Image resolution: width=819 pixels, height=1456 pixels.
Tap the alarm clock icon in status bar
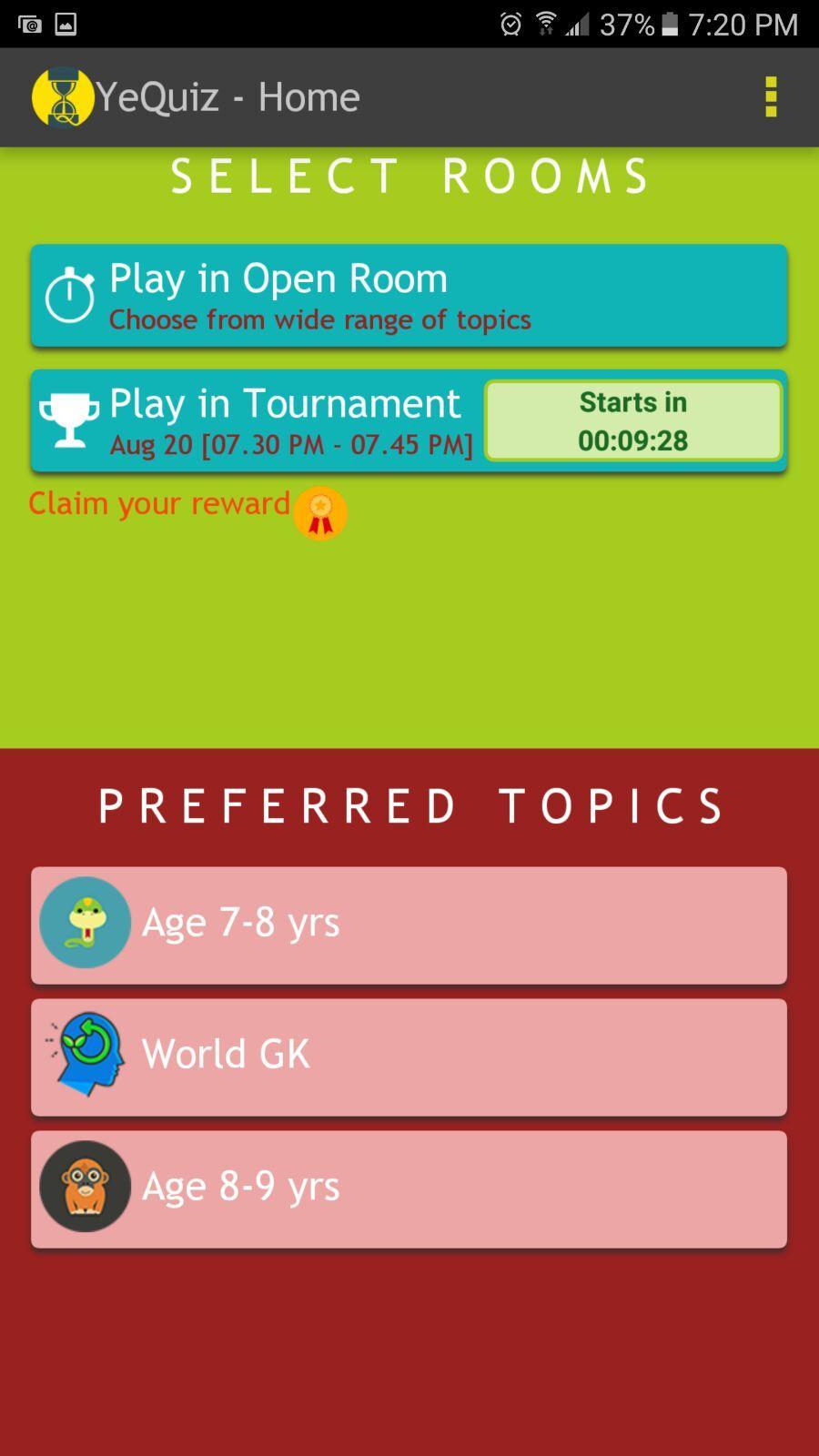point(511,25)
